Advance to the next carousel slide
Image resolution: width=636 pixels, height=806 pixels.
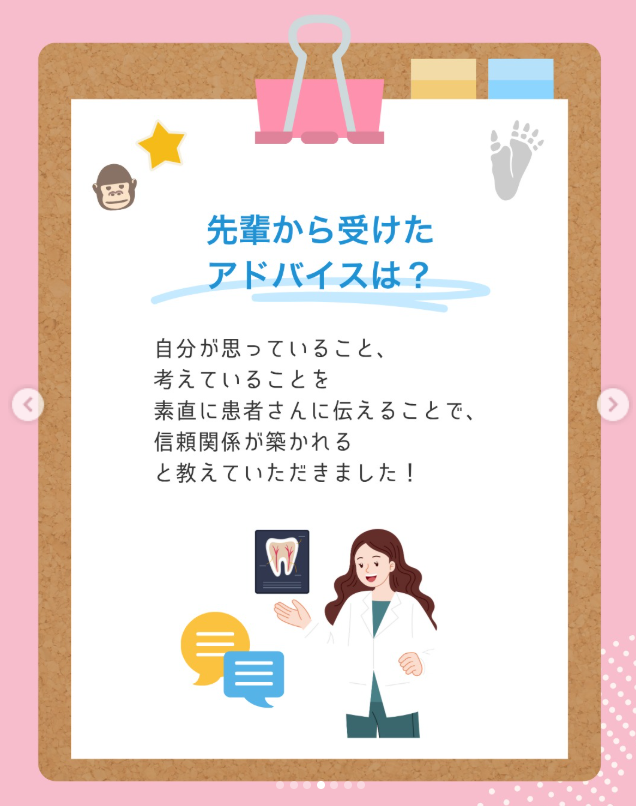pyautogui.click(x=612, y=404)
